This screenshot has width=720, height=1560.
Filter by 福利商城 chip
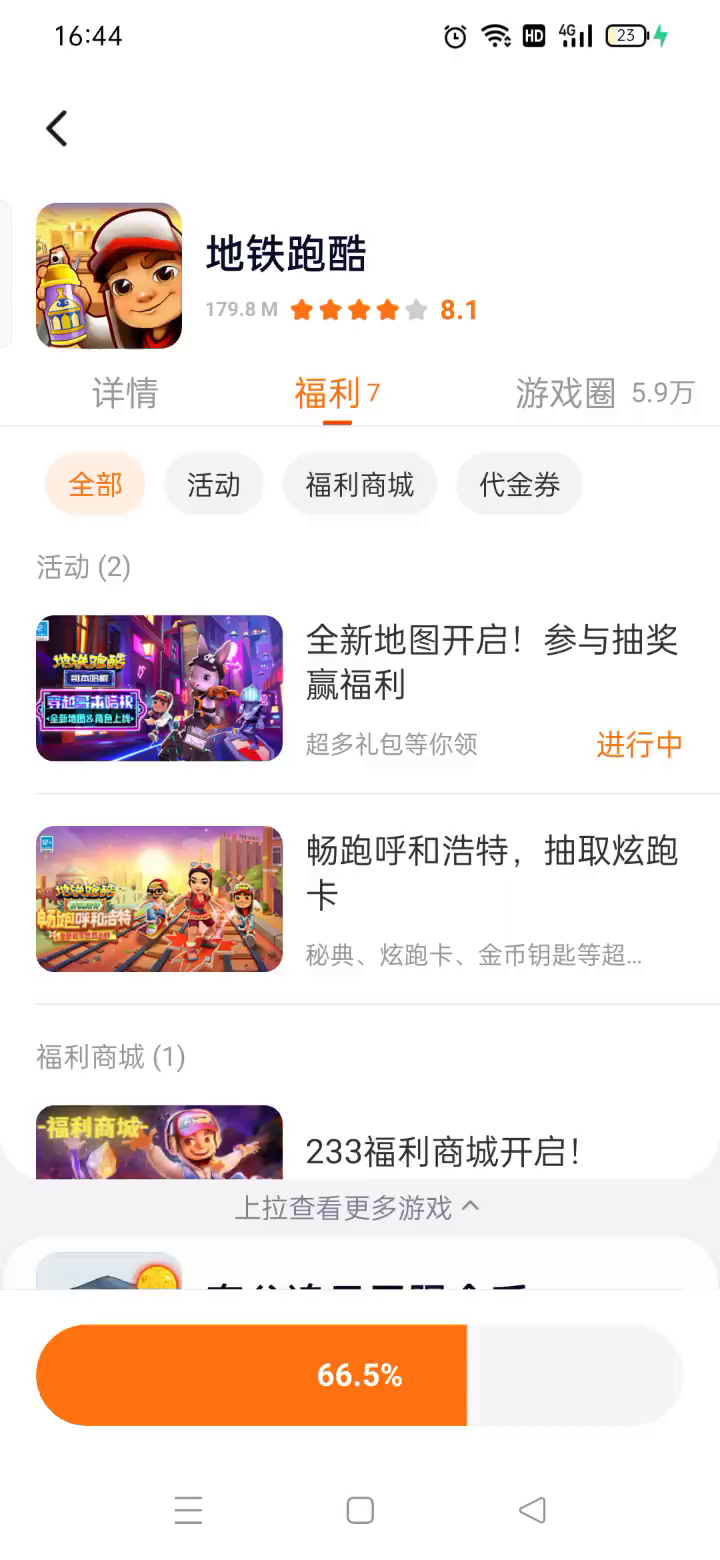(x=359, y=485)
